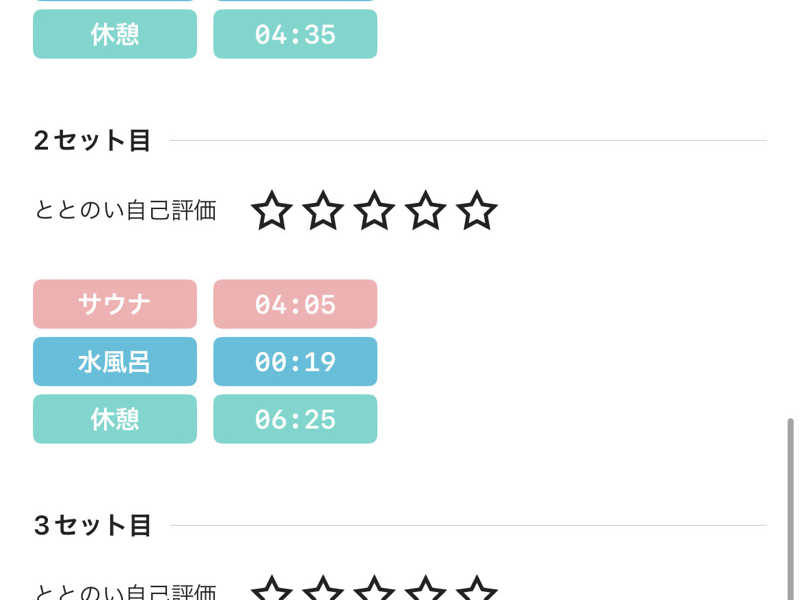The width and height of the screenshot is (800, 600).
Task: Select three stars for 2セット目
Action: click(x=374, y=211)
